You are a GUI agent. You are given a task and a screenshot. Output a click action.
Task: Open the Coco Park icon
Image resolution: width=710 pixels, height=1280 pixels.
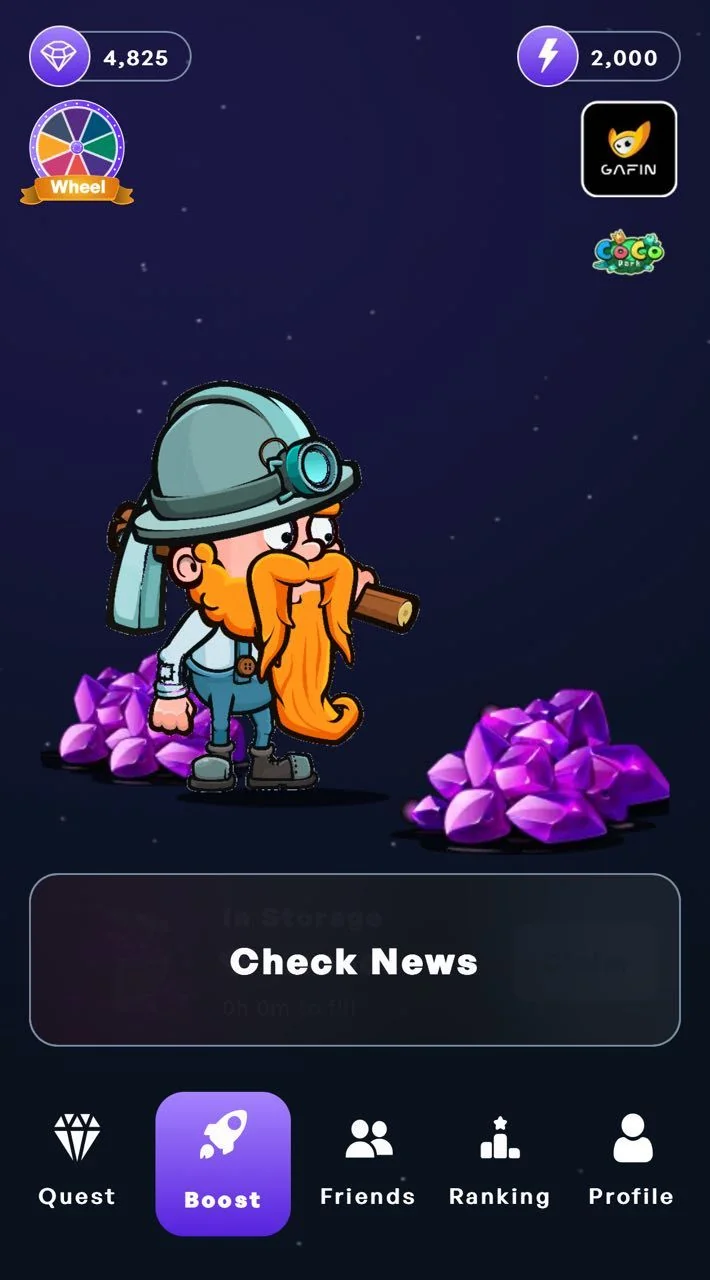tap(629, 253)
